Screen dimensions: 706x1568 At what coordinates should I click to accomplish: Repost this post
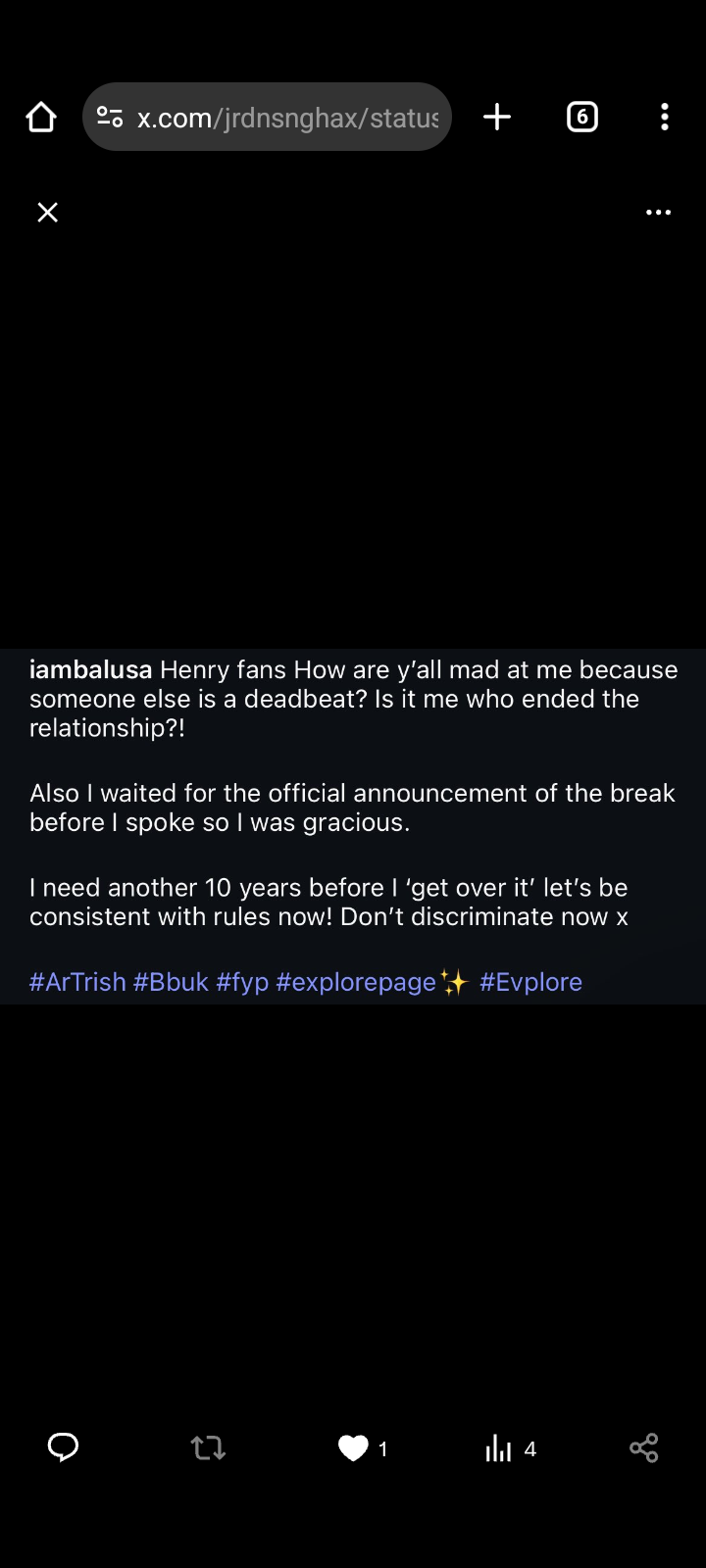(x=208, y=1447)
